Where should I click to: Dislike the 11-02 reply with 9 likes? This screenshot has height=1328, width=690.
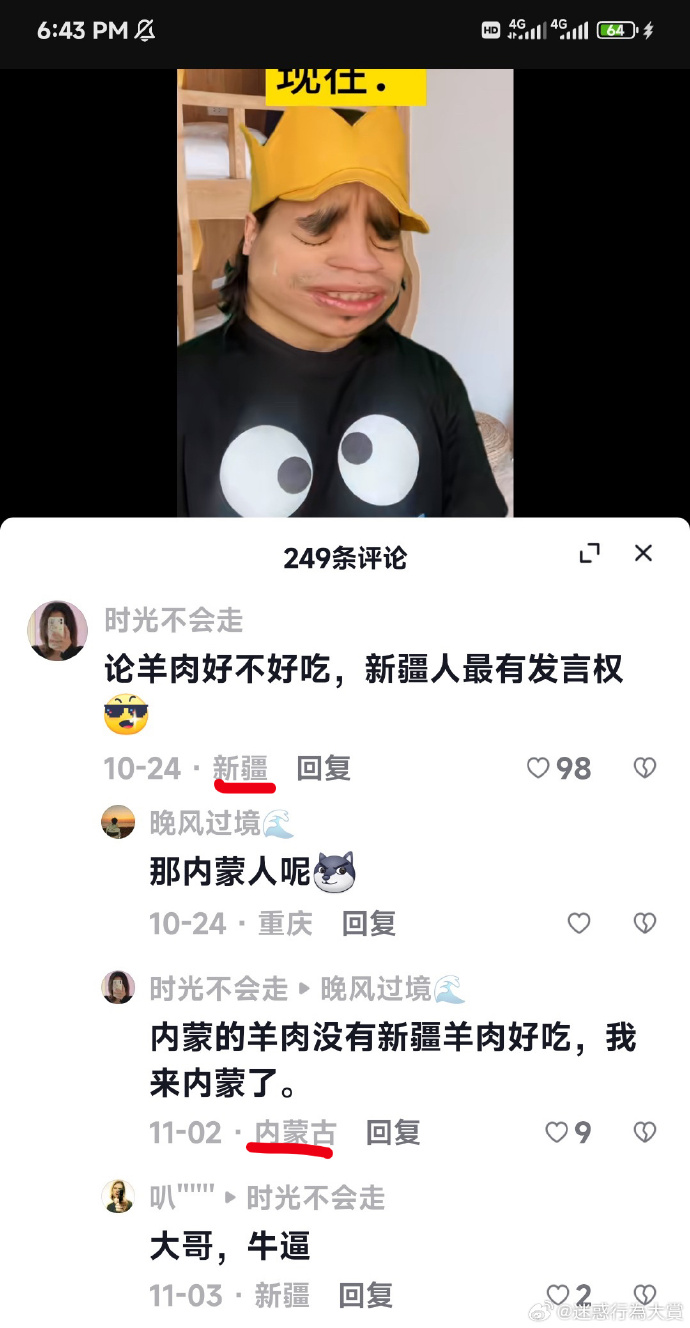(645, 1132)
